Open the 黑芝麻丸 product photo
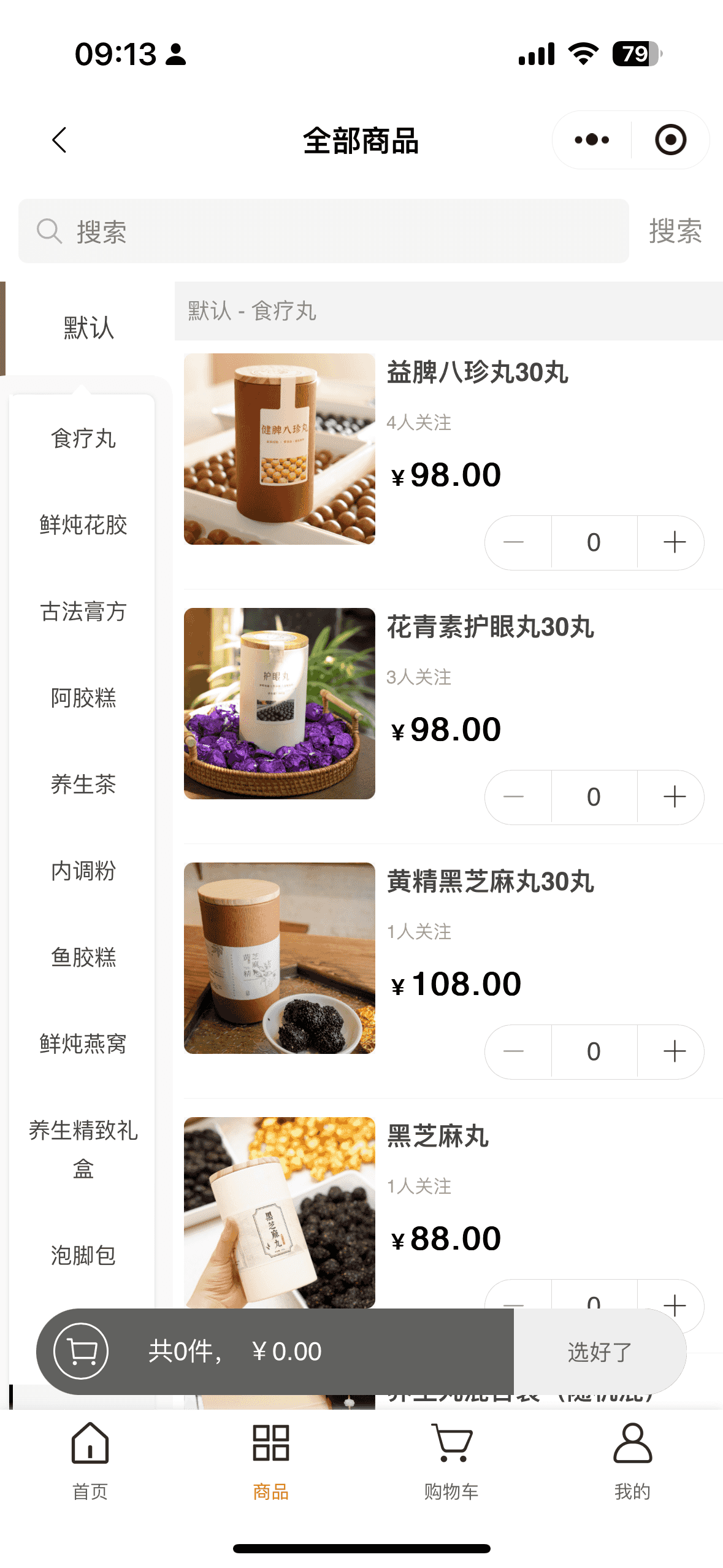This screenshot has width=723, height=1568. point(279,1212)
